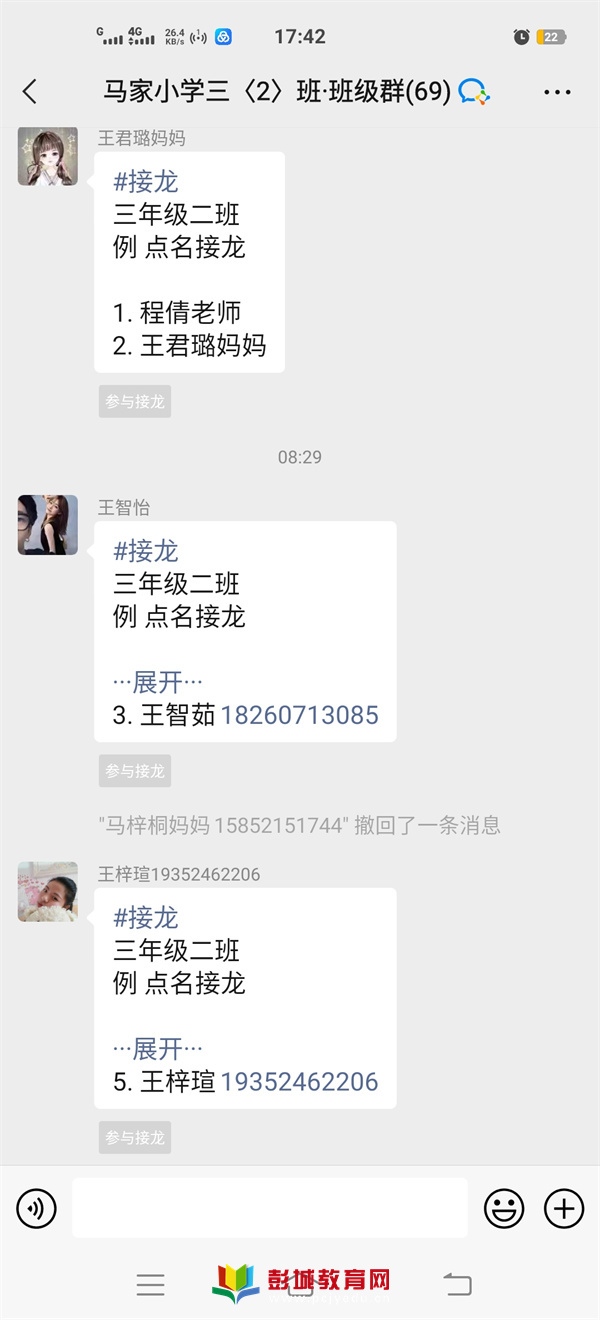The width and height of the screenshot is (600, 1320).
Task: Join the 接龙 under 王智怡's message
Action: (135, 771)
